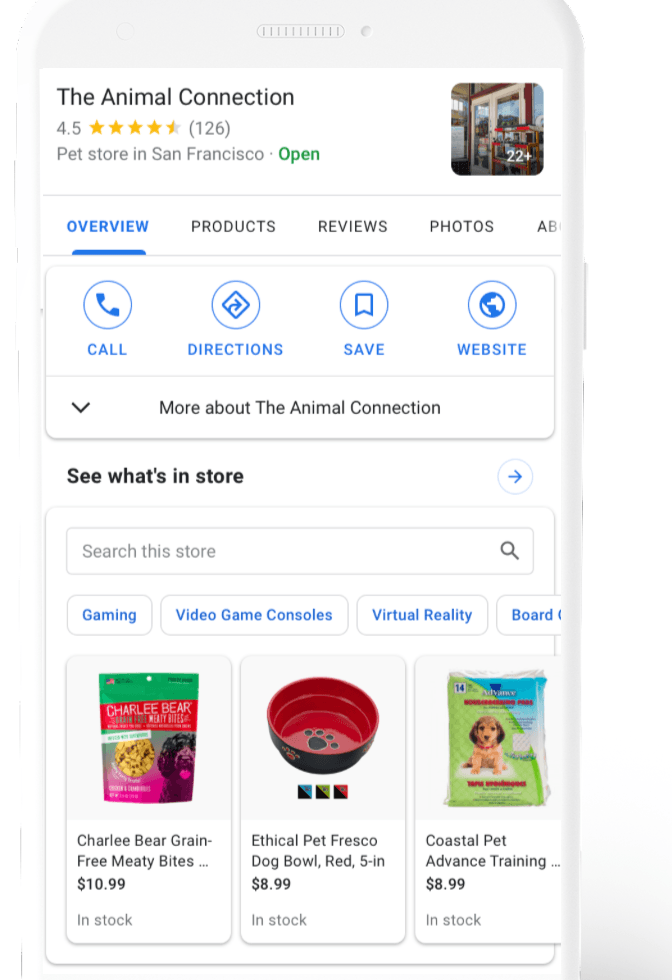Expand More about The Animal Connection
The width and height of the screenshot is (672, 980).
[x=299, y=408]
